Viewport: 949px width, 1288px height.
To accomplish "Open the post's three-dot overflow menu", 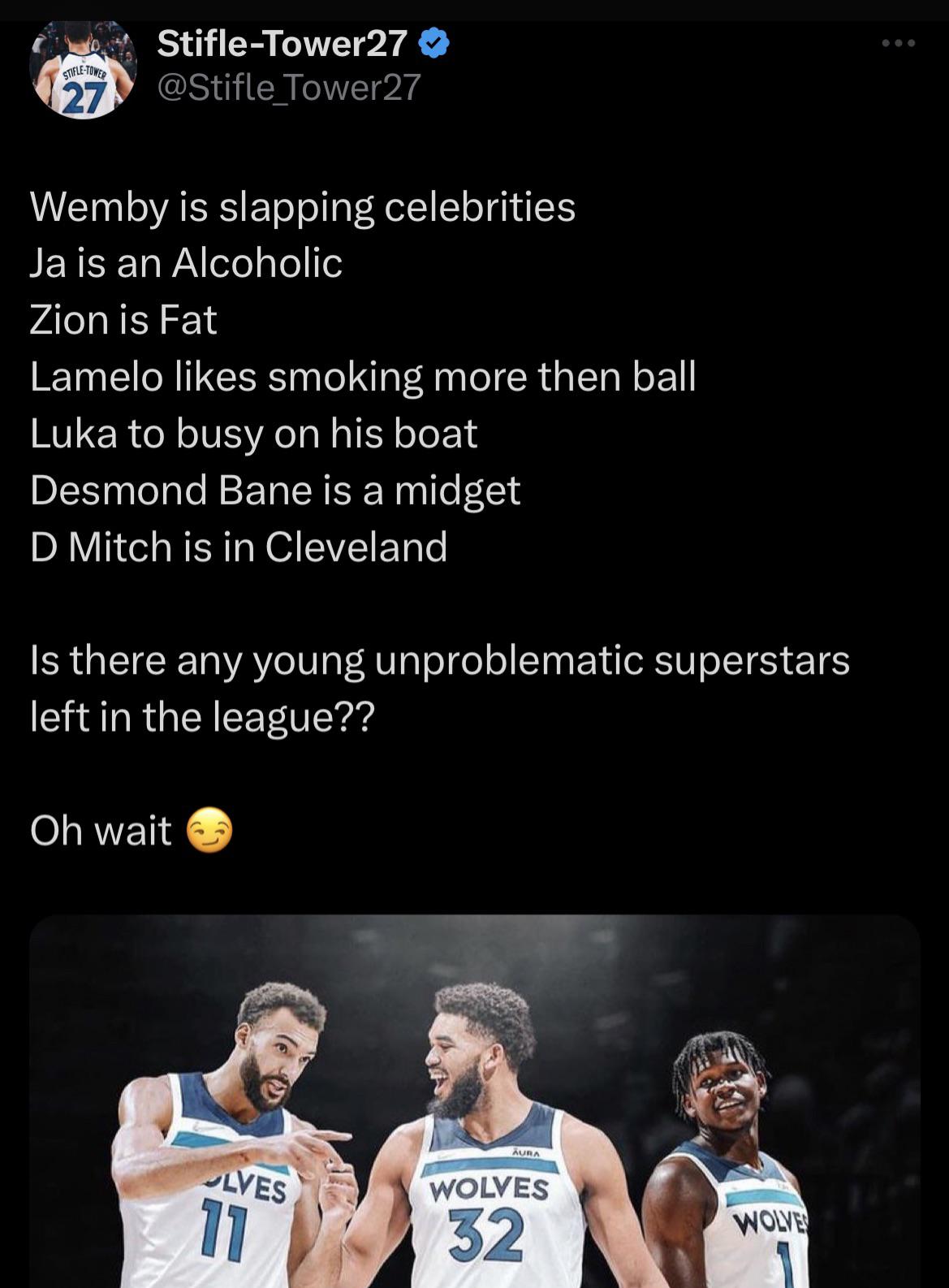I will coord(899,43).
